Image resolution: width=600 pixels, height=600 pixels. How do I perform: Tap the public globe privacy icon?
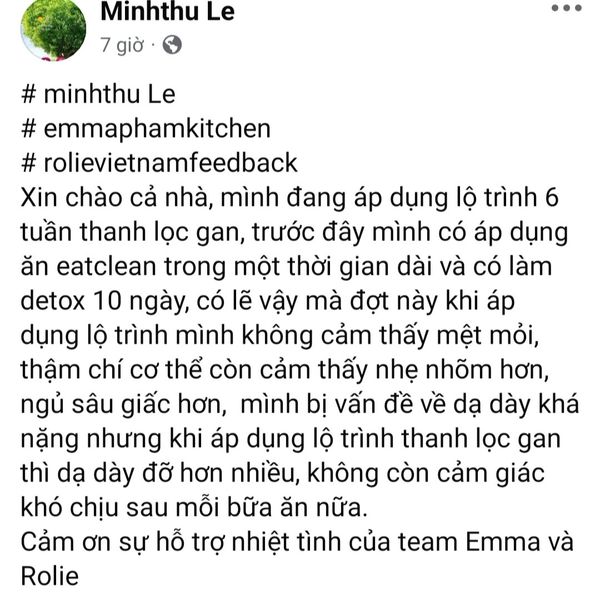[172, 45]
